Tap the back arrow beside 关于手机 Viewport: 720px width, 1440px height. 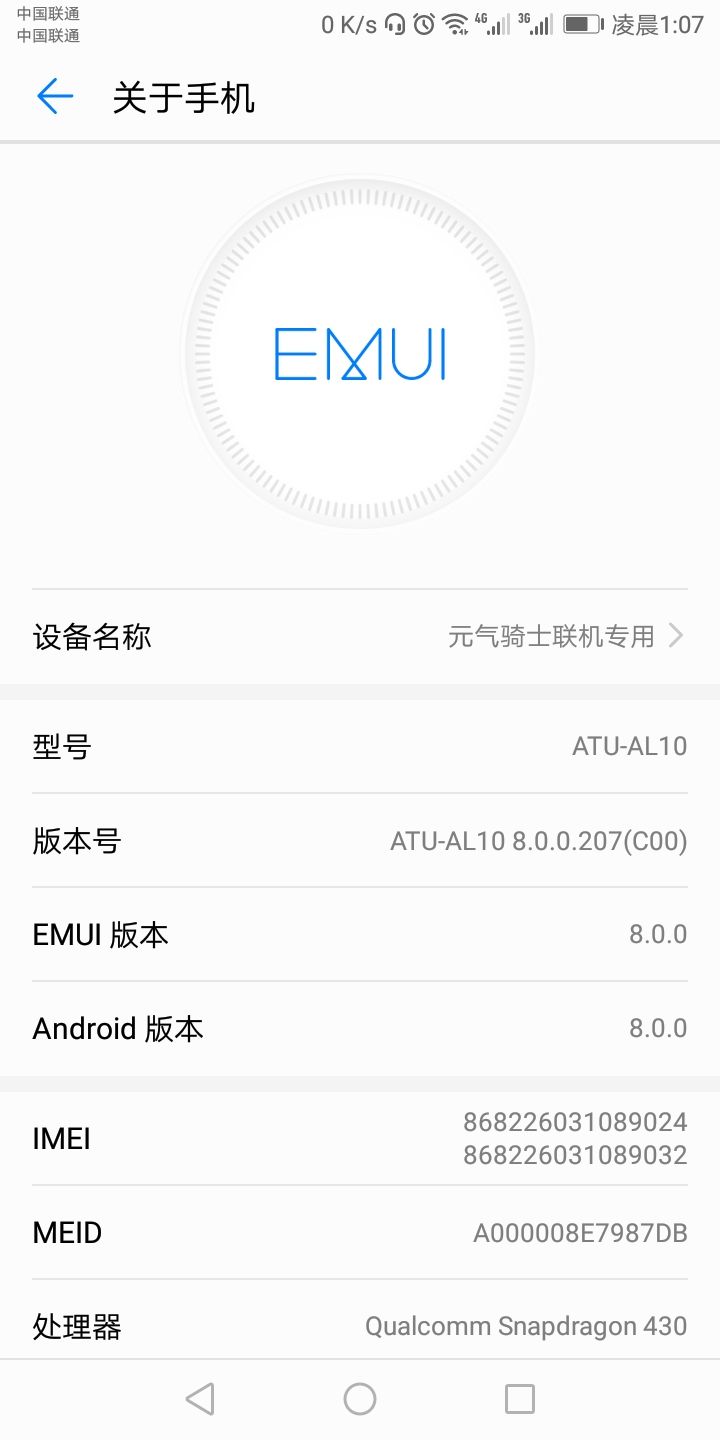55,97
